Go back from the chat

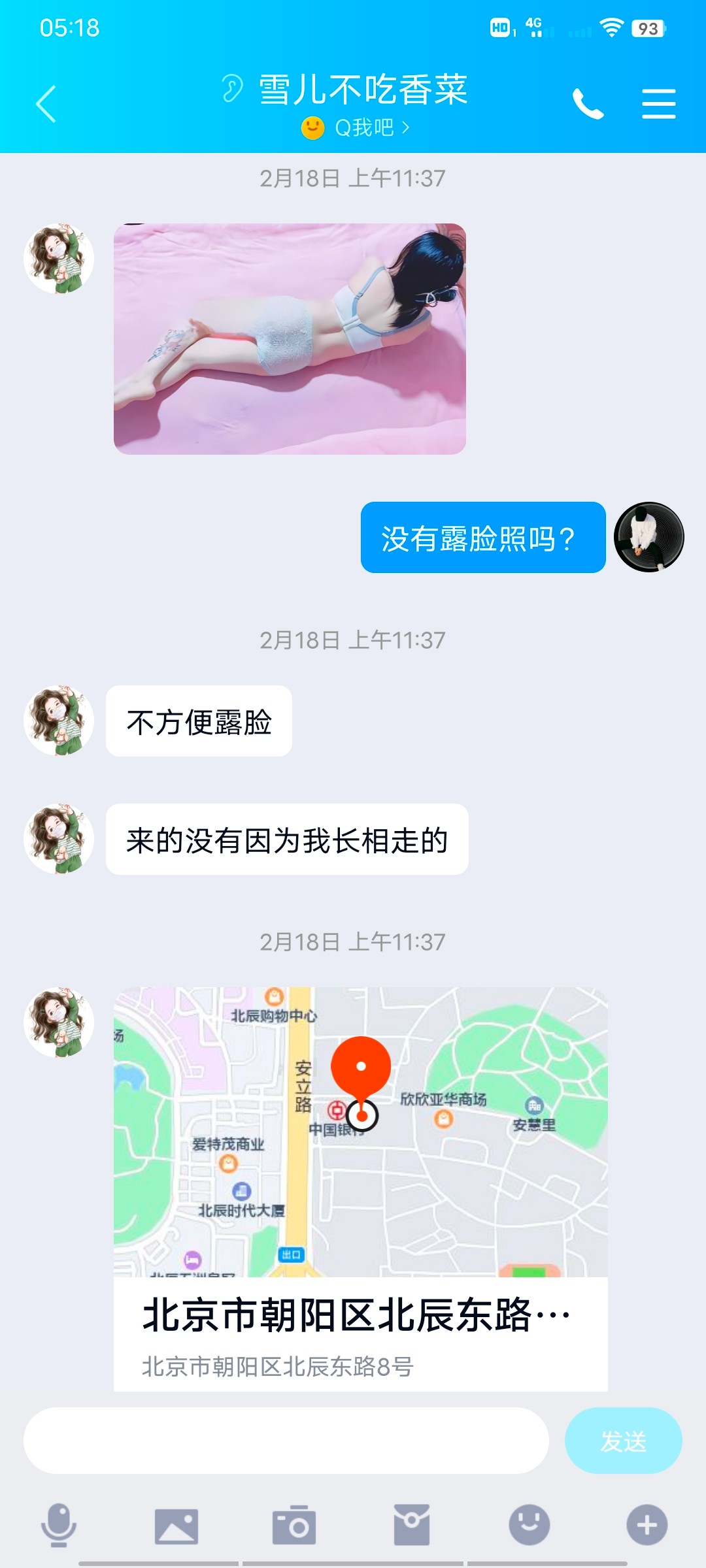tap(46, 104)
